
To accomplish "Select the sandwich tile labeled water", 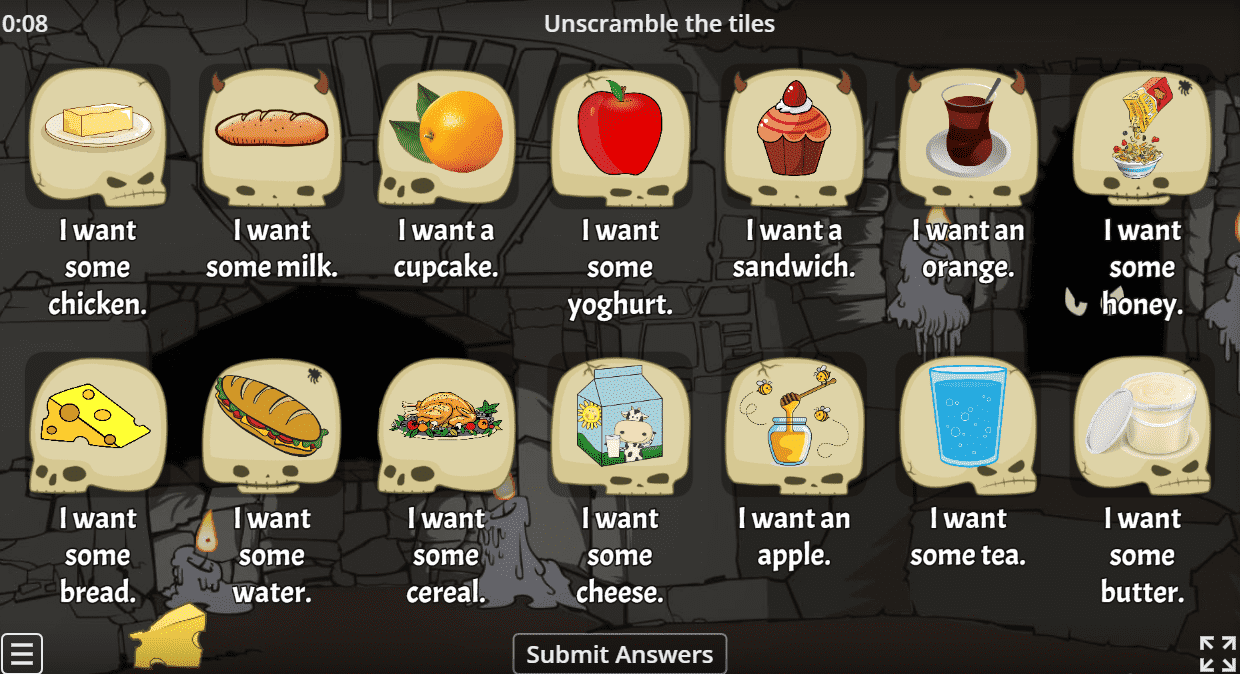I will click(x=272, y=423).
